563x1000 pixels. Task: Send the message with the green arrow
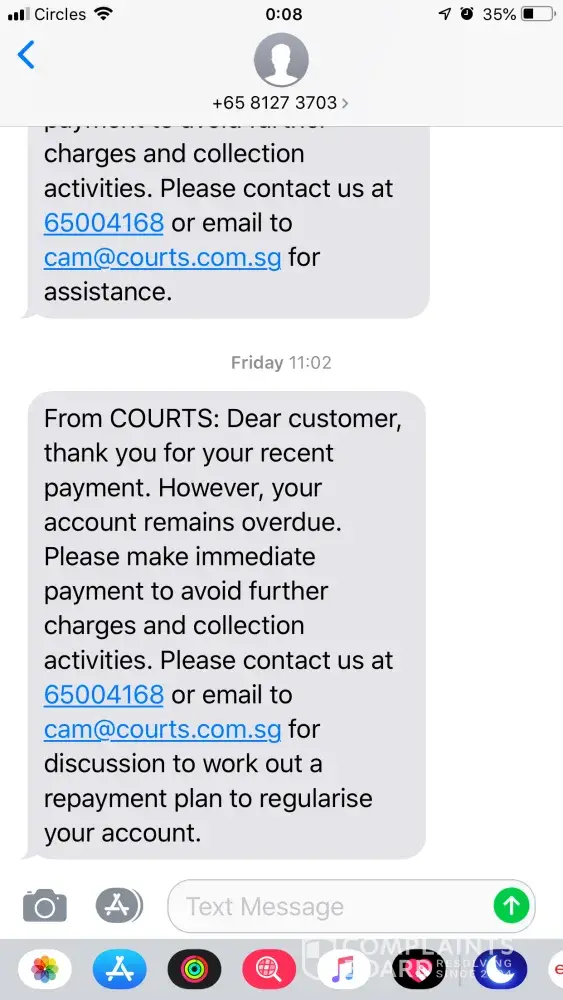(511, 905)
